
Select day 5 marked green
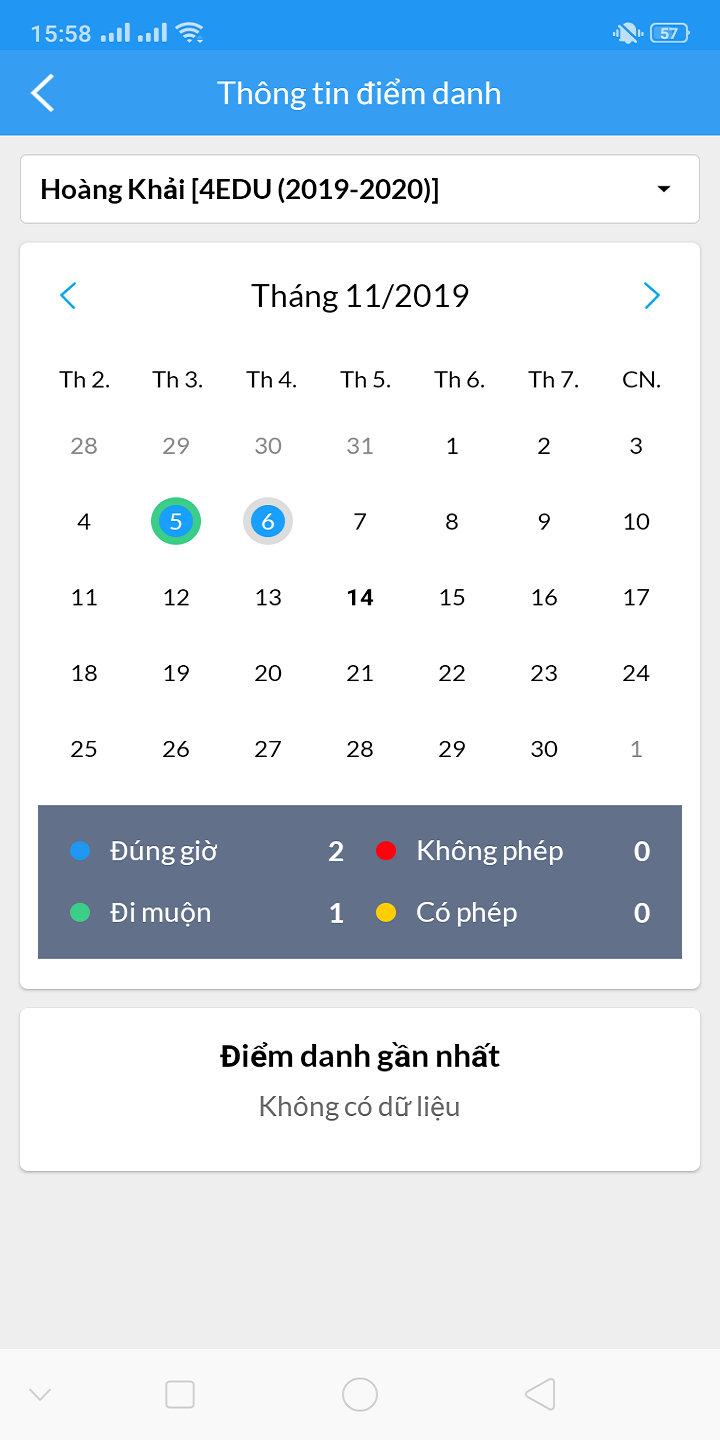pos(176,521)
